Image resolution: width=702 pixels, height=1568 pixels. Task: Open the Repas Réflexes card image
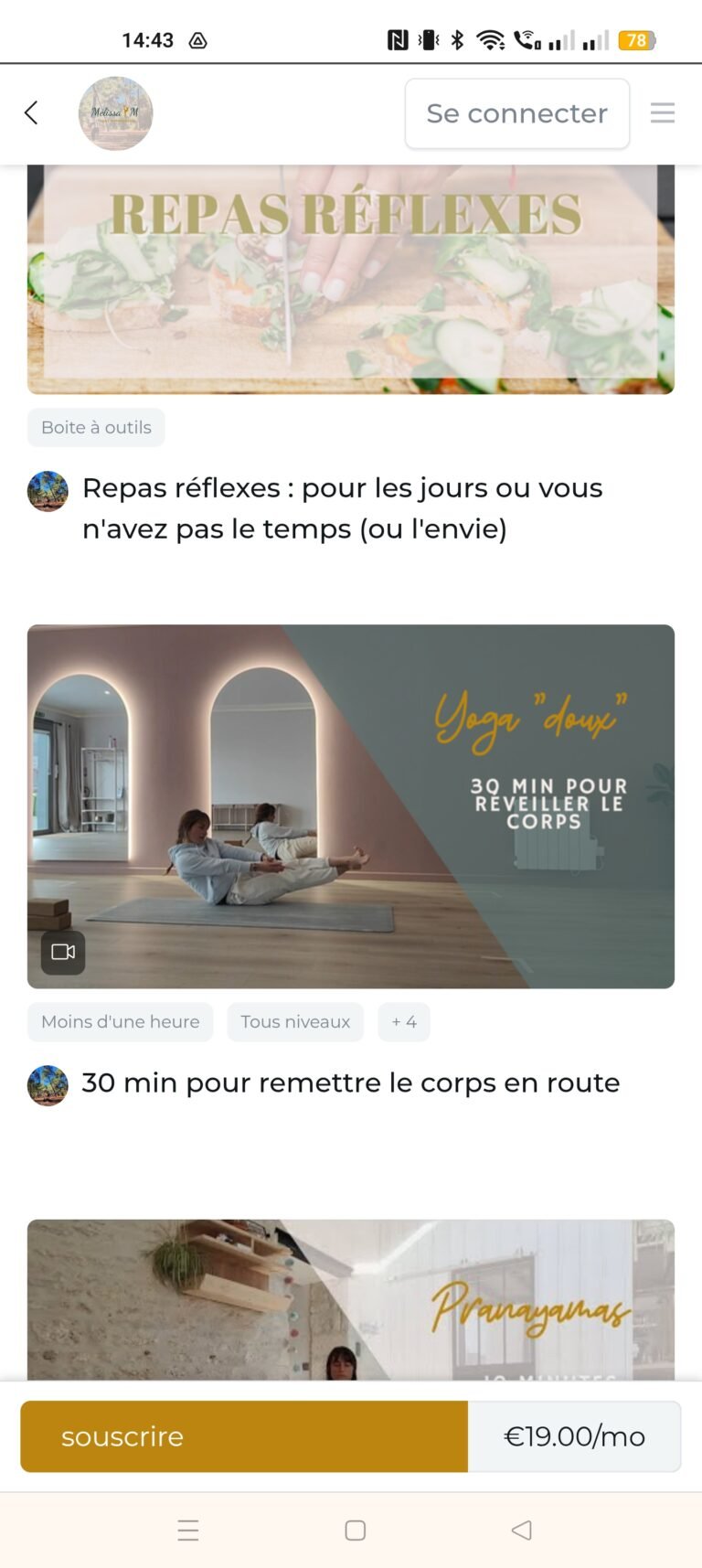coord(351,279)
